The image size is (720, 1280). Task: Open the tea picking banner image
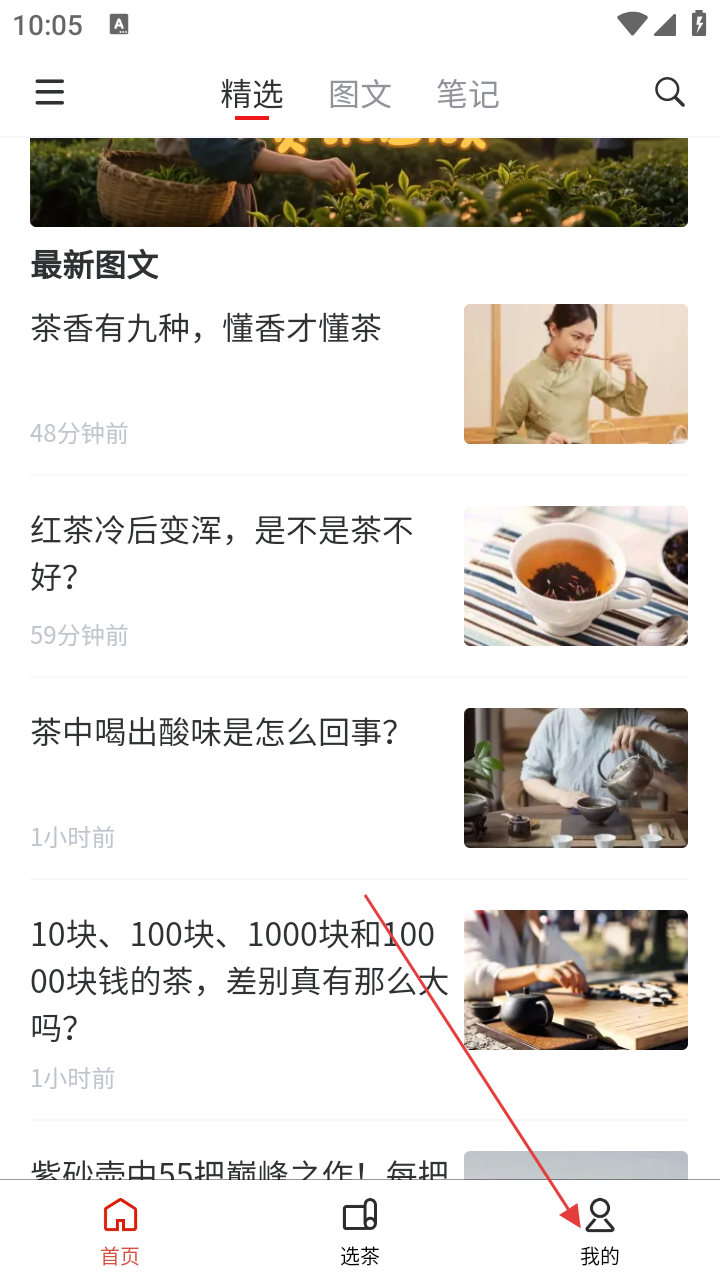[359, 182]
